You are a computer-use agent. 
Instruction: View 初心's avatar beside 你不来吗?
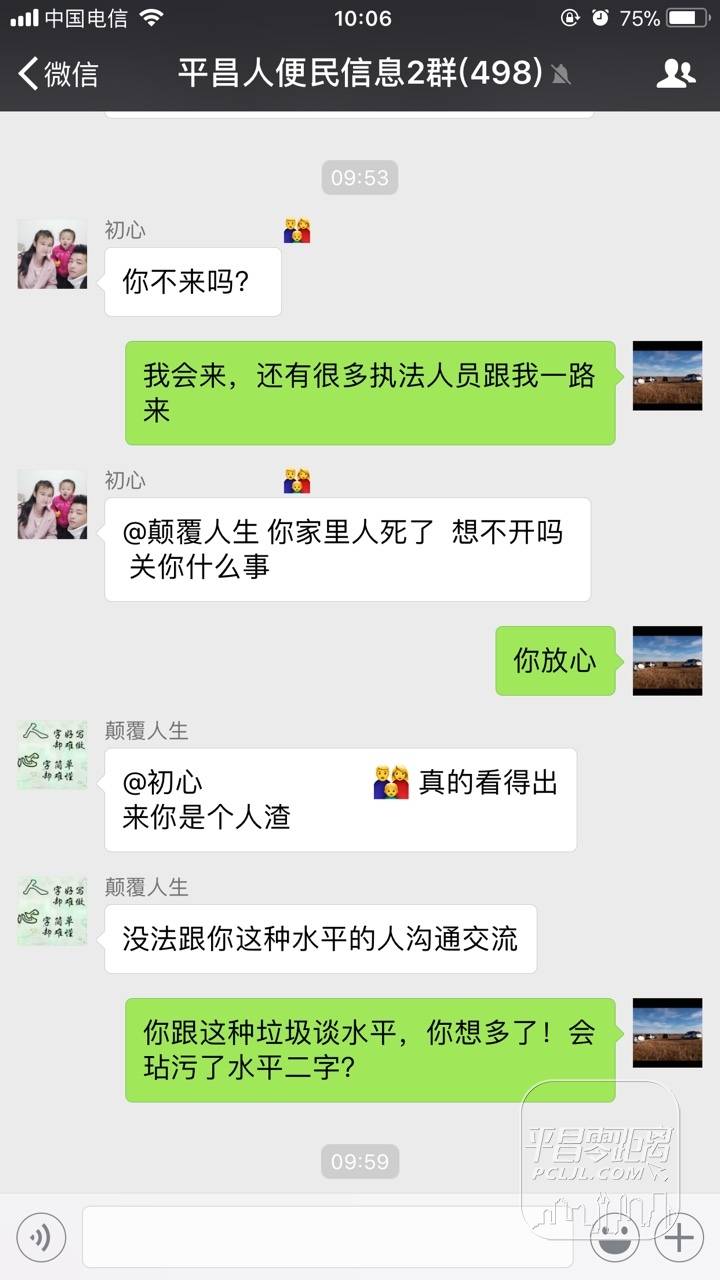coord(52,254)
